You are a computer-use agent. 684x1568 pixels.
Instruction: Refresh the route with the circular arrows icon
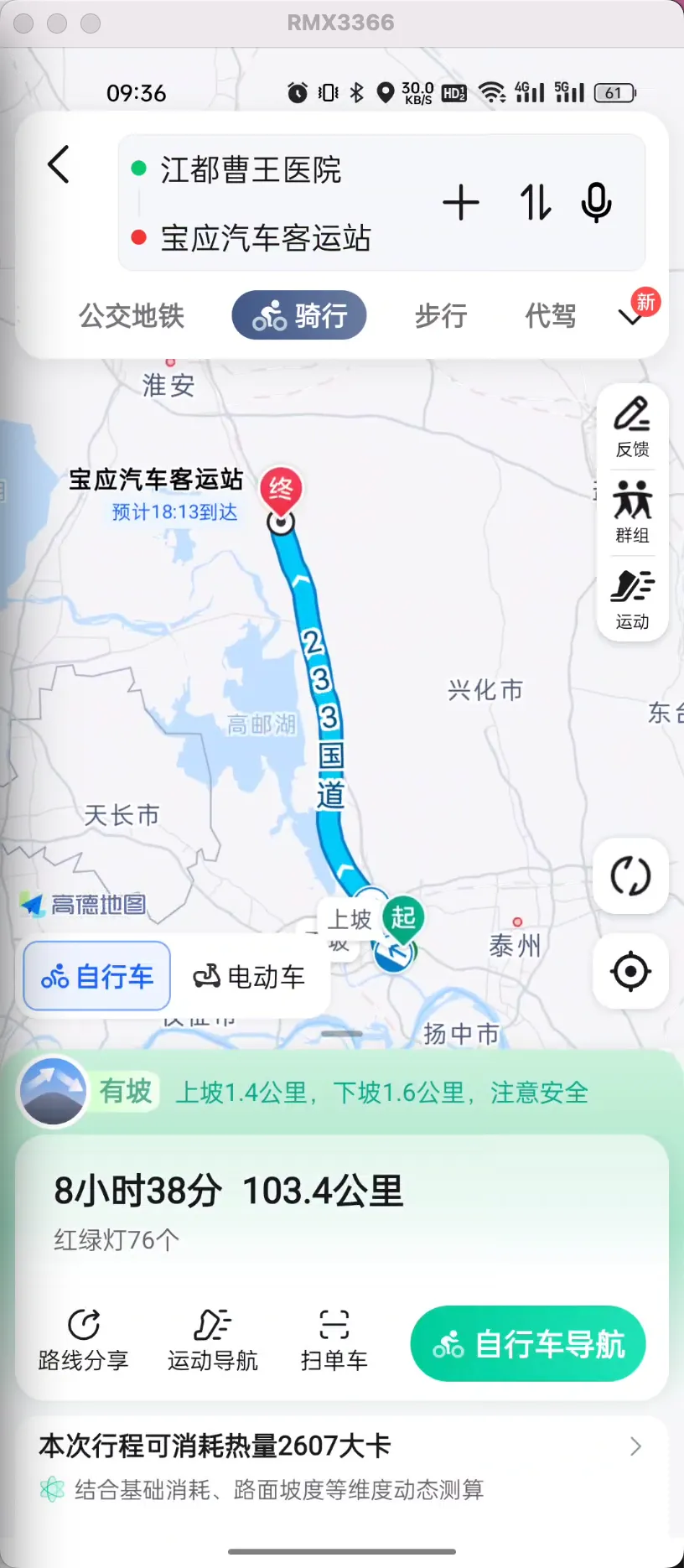pos(630,875)
